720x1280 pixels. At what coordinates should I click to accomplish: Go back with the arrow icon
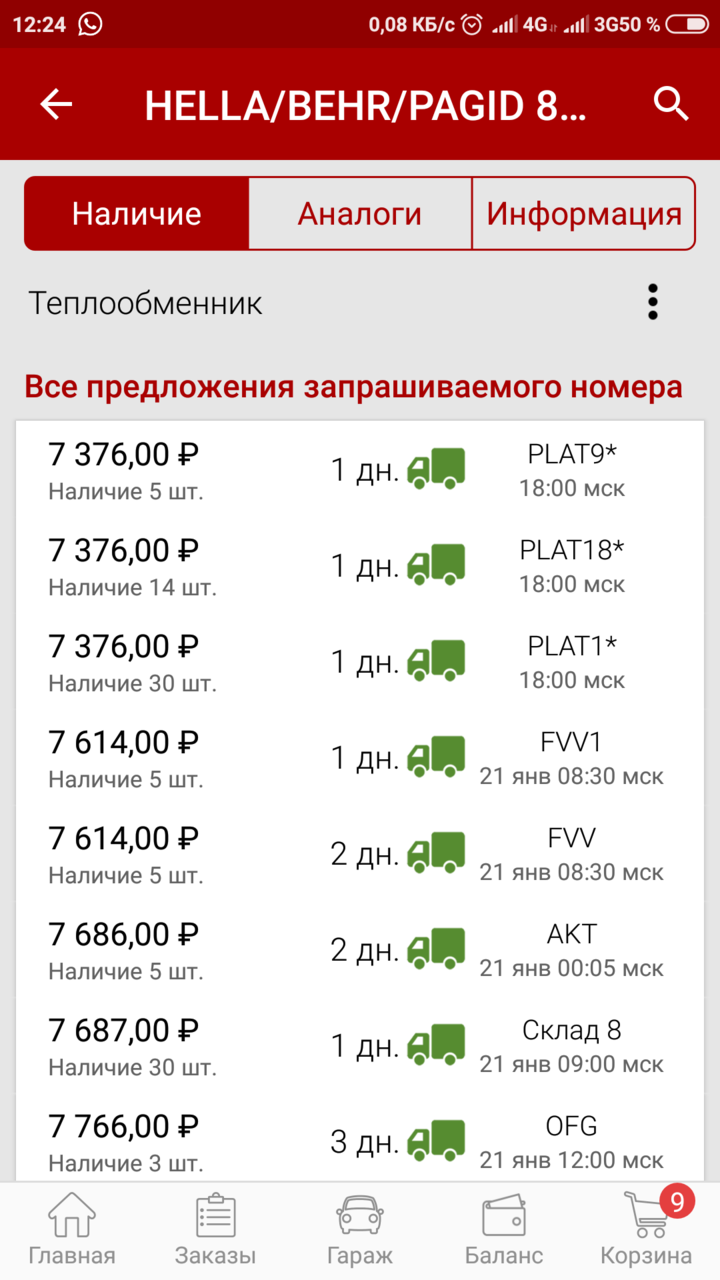[57, 104]
